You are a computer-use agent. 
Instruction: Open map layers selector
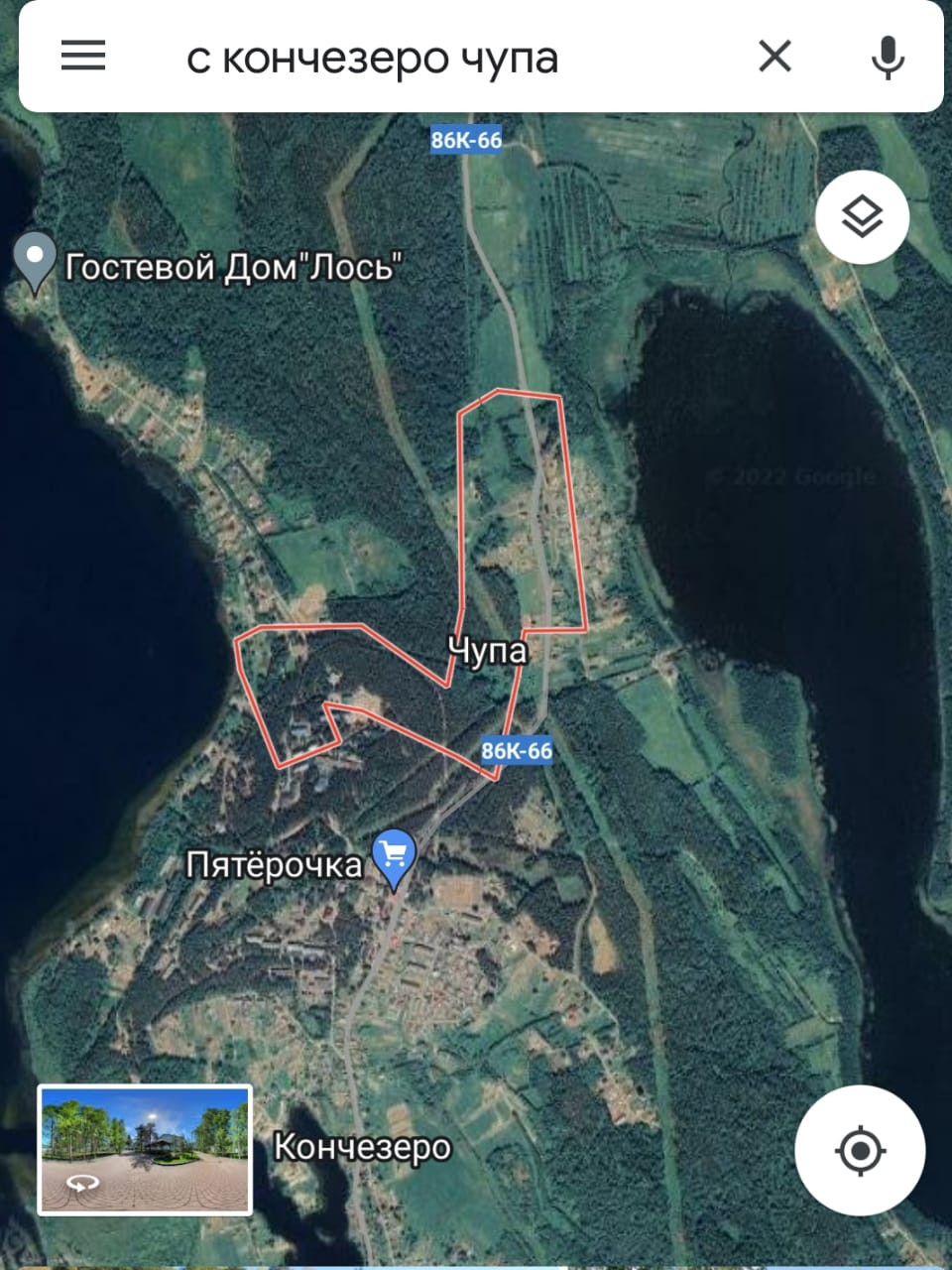(862, 216)
